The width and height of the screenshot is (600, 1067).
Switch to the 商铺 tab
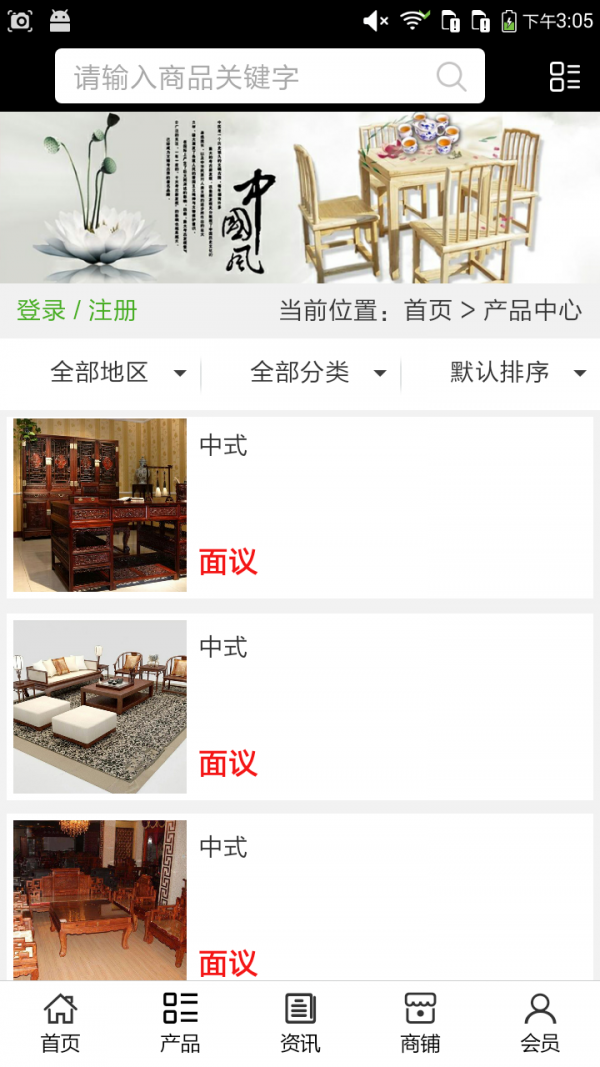click(420, 1023)
